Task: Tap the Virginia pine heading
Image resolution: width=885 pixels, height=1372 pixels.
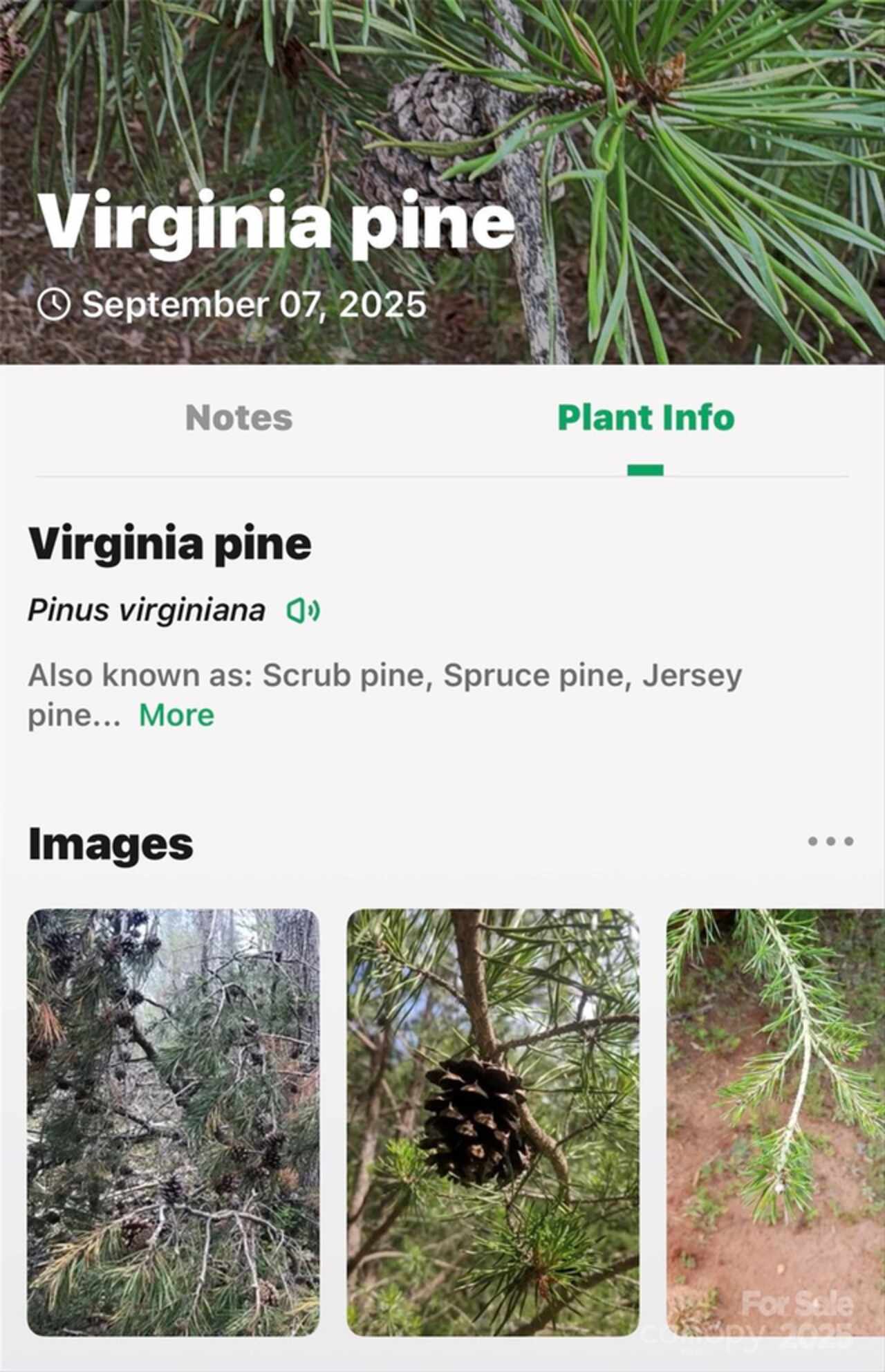Action: coord(170,544)
